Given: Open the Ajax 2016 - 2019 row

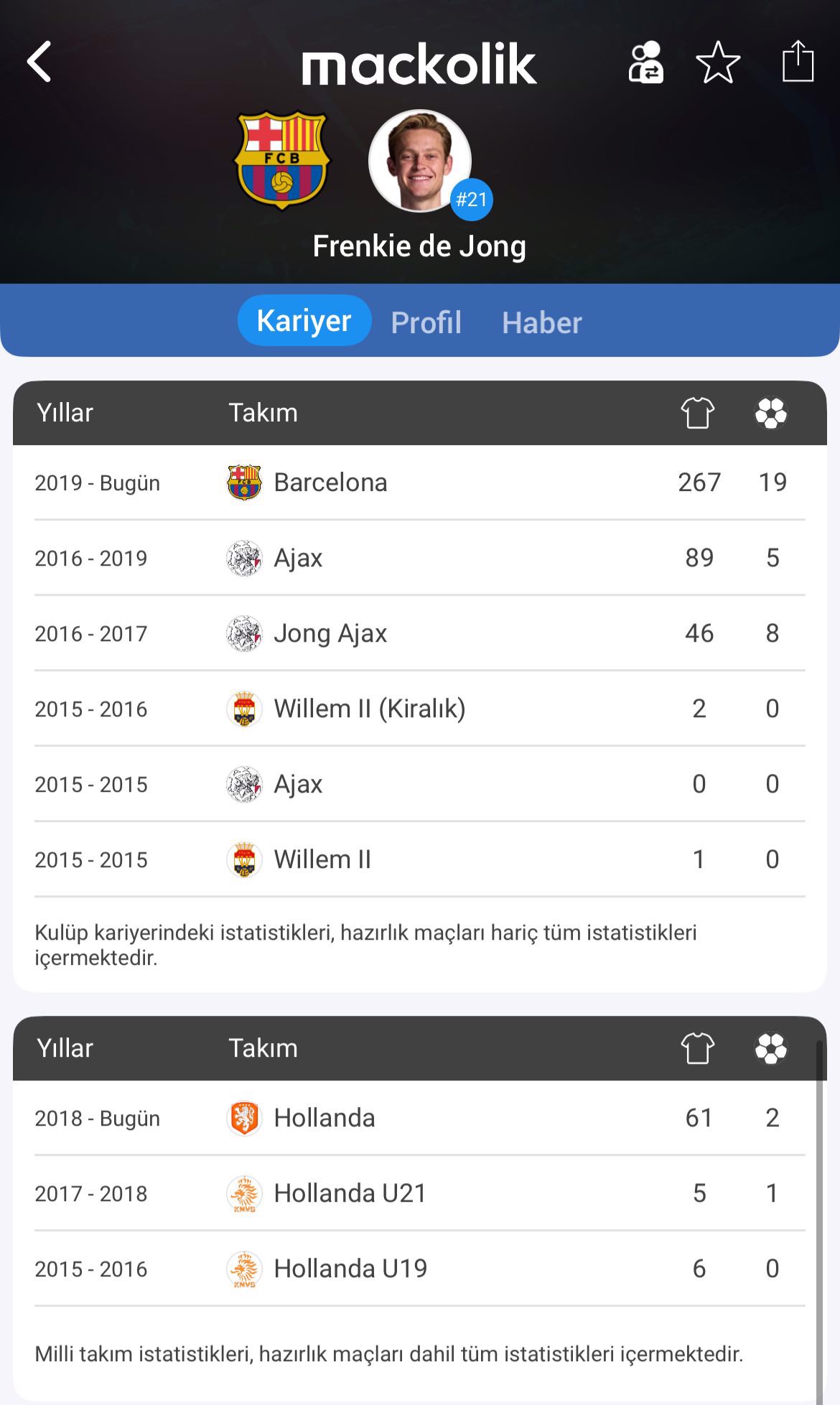Looking at the screenshot, I should [x=419, y=558].
